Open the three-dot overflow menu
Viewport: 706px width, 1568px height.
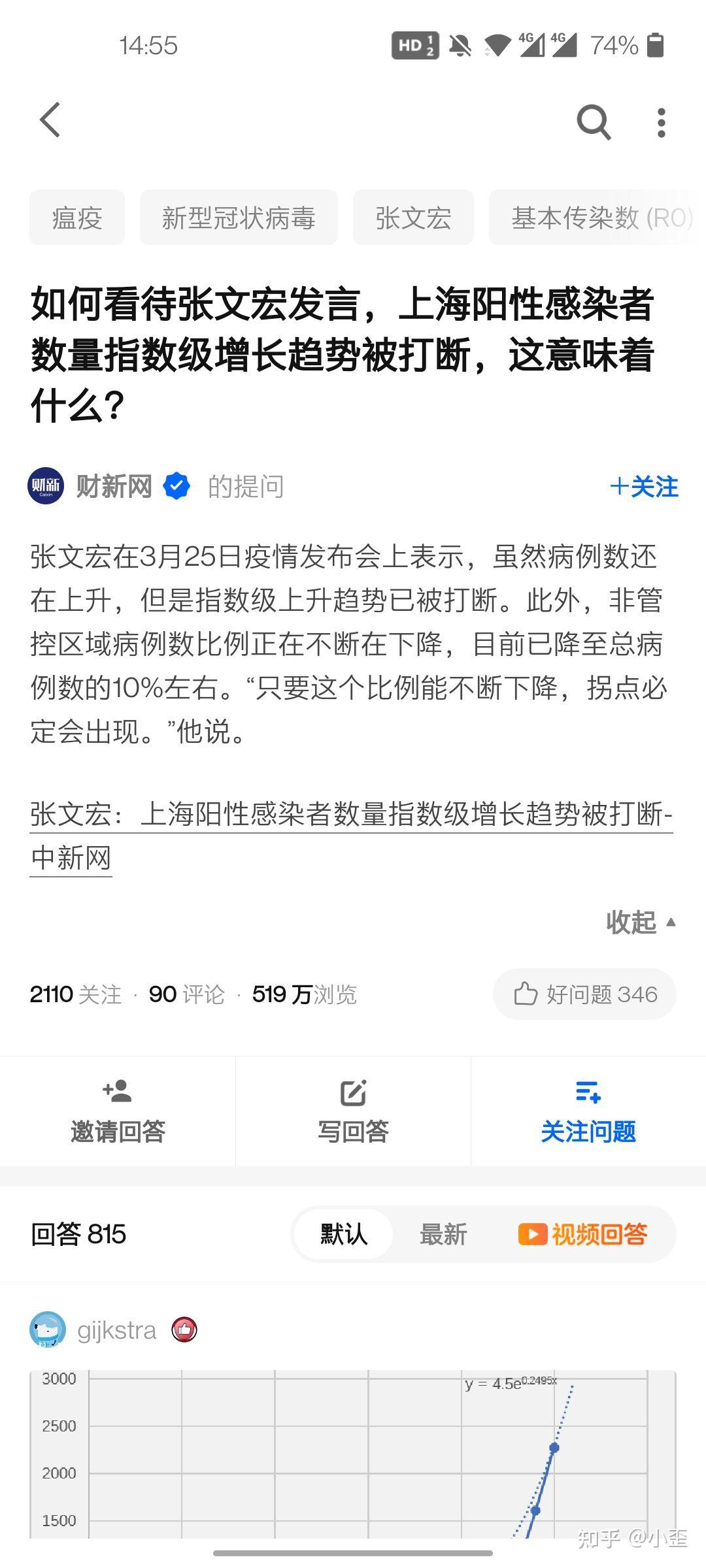coord(662,122)
